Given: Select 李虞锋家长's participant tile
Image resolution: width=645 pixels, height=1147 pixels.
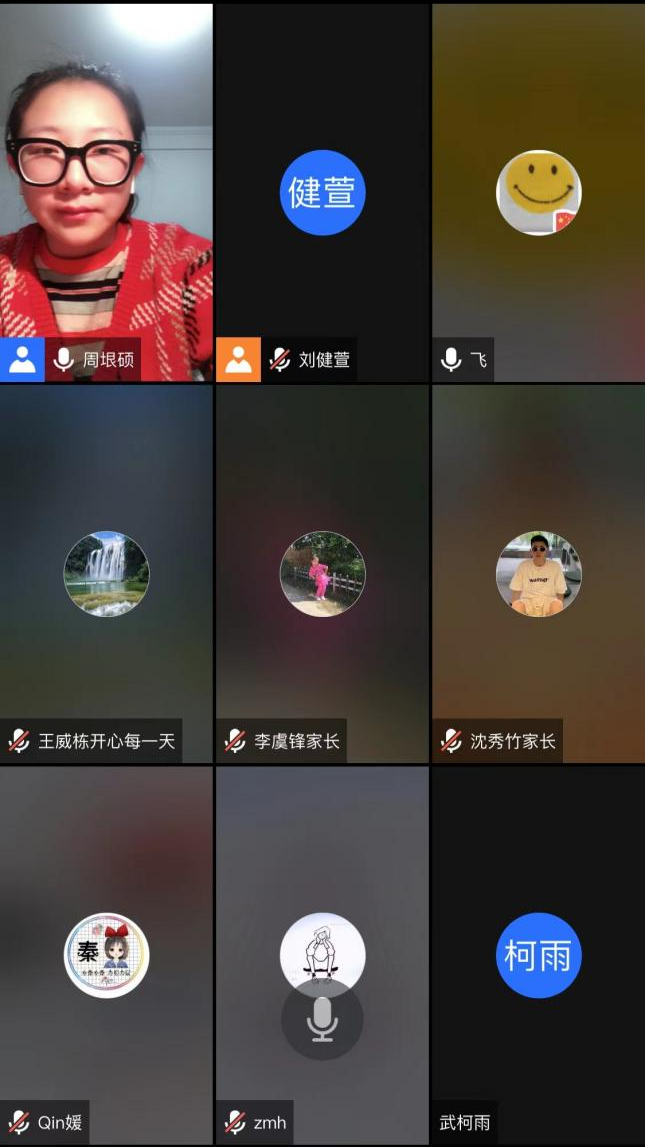Looking at the screenshot, I should [322, 573].
